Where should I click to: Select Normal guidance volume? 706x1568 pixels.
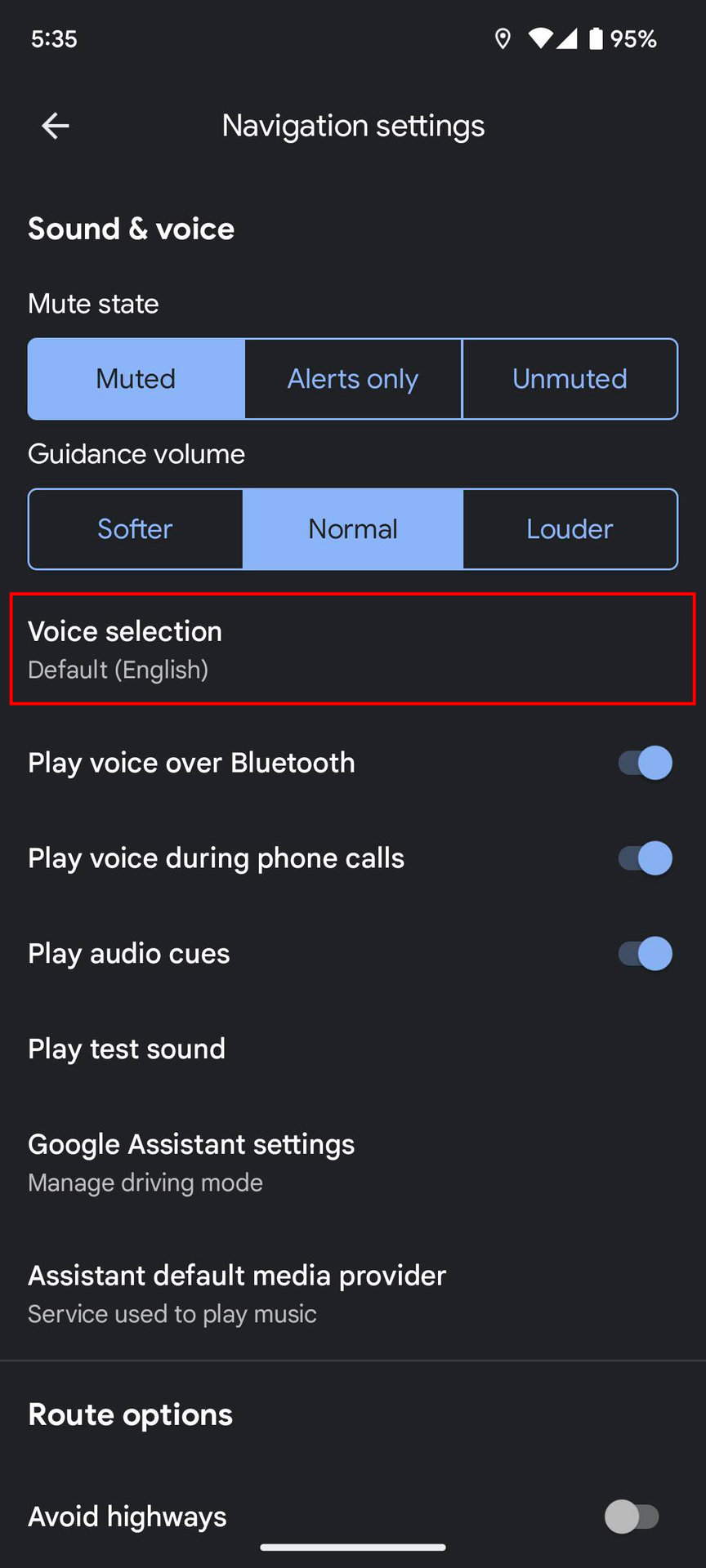pyautogui.click(x=353, y=529)
